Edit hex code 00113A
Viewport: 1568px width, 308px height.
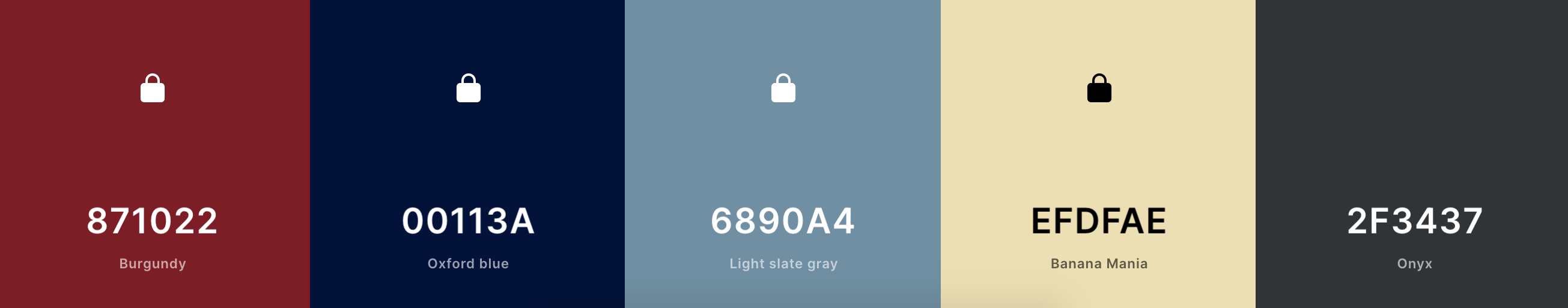pos(468,221)
